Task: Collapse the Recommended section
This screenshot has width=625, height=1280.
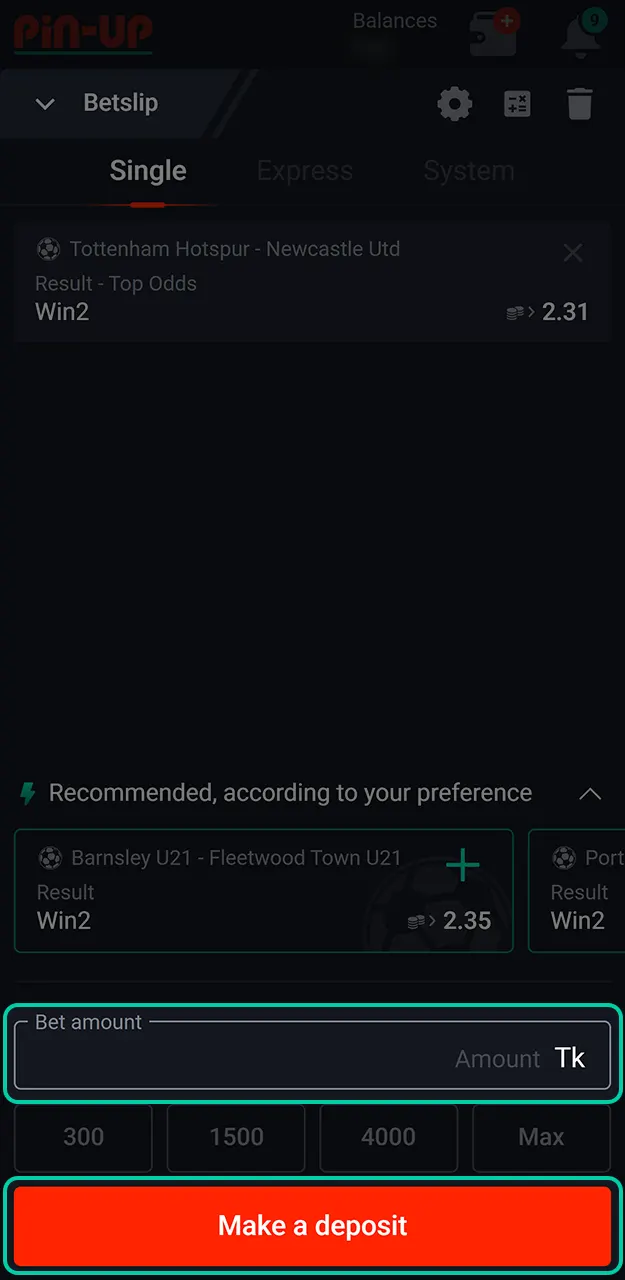Action: pos(590,794)
